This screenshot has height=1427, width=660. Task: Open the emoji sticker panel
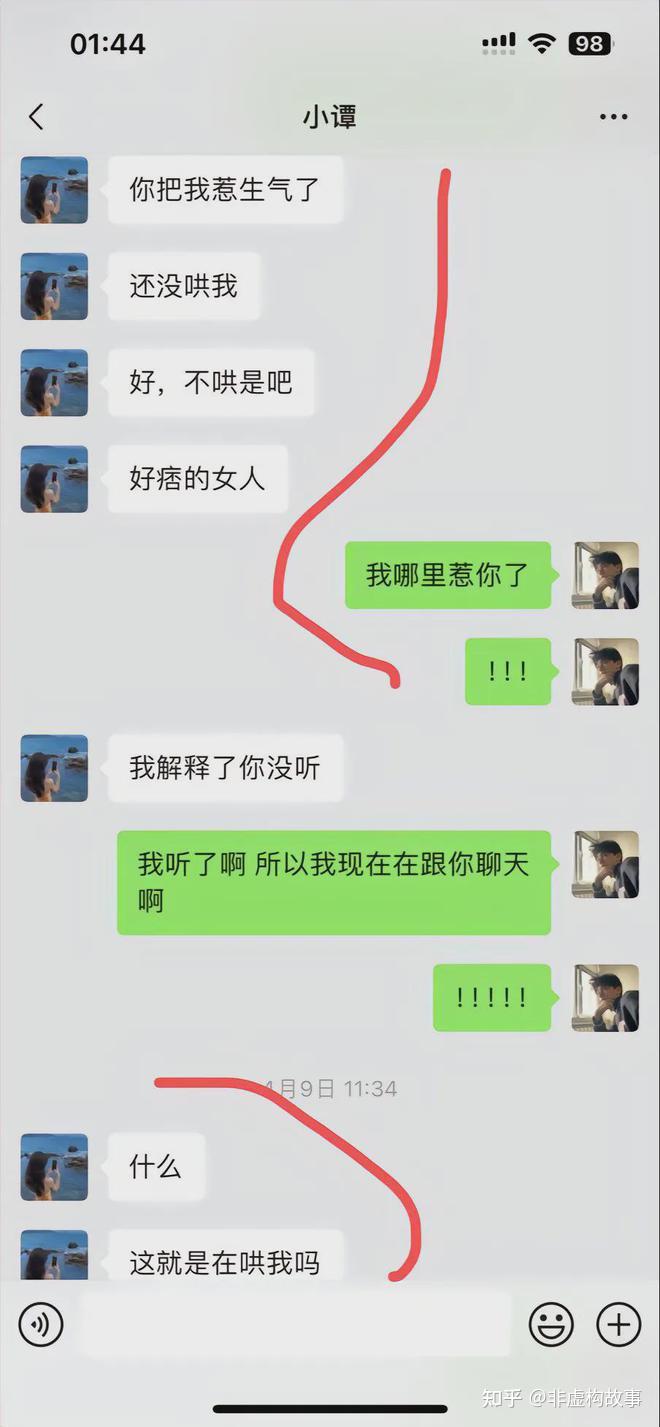[551, 1325]
